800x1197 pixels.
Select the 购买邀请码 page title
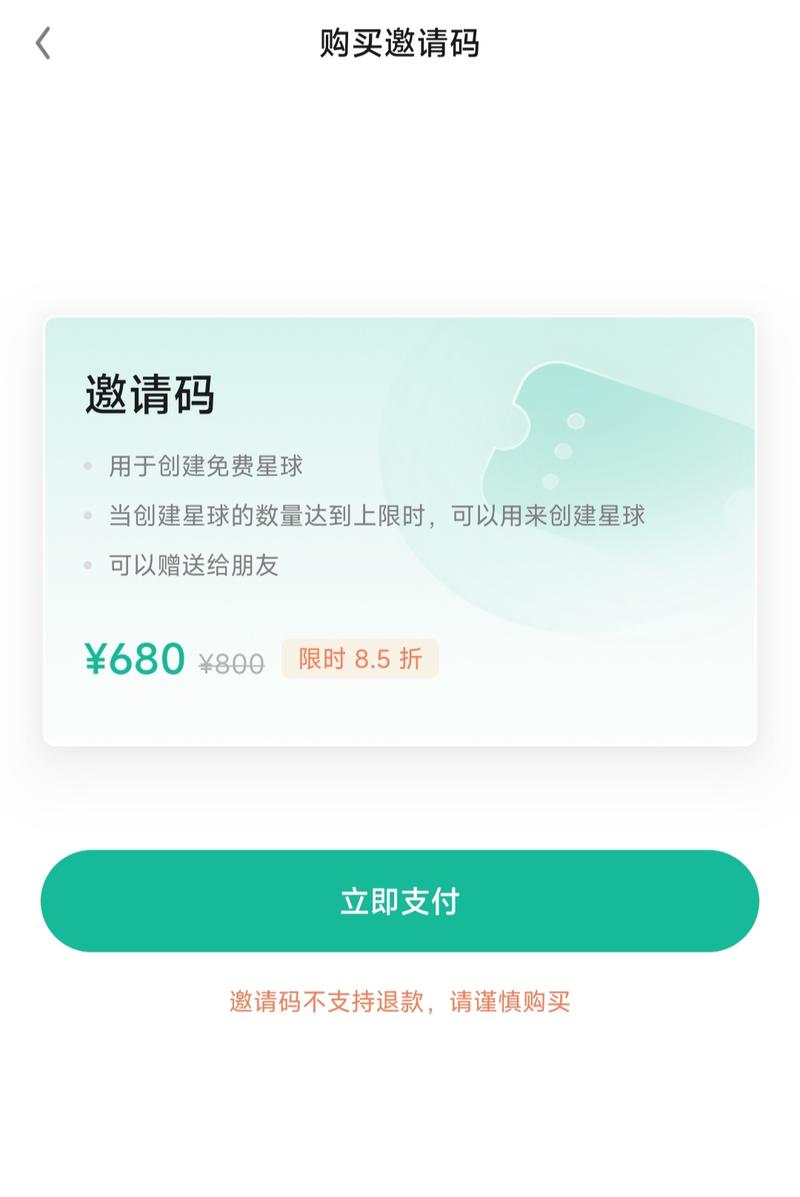[x=400, y=42]
